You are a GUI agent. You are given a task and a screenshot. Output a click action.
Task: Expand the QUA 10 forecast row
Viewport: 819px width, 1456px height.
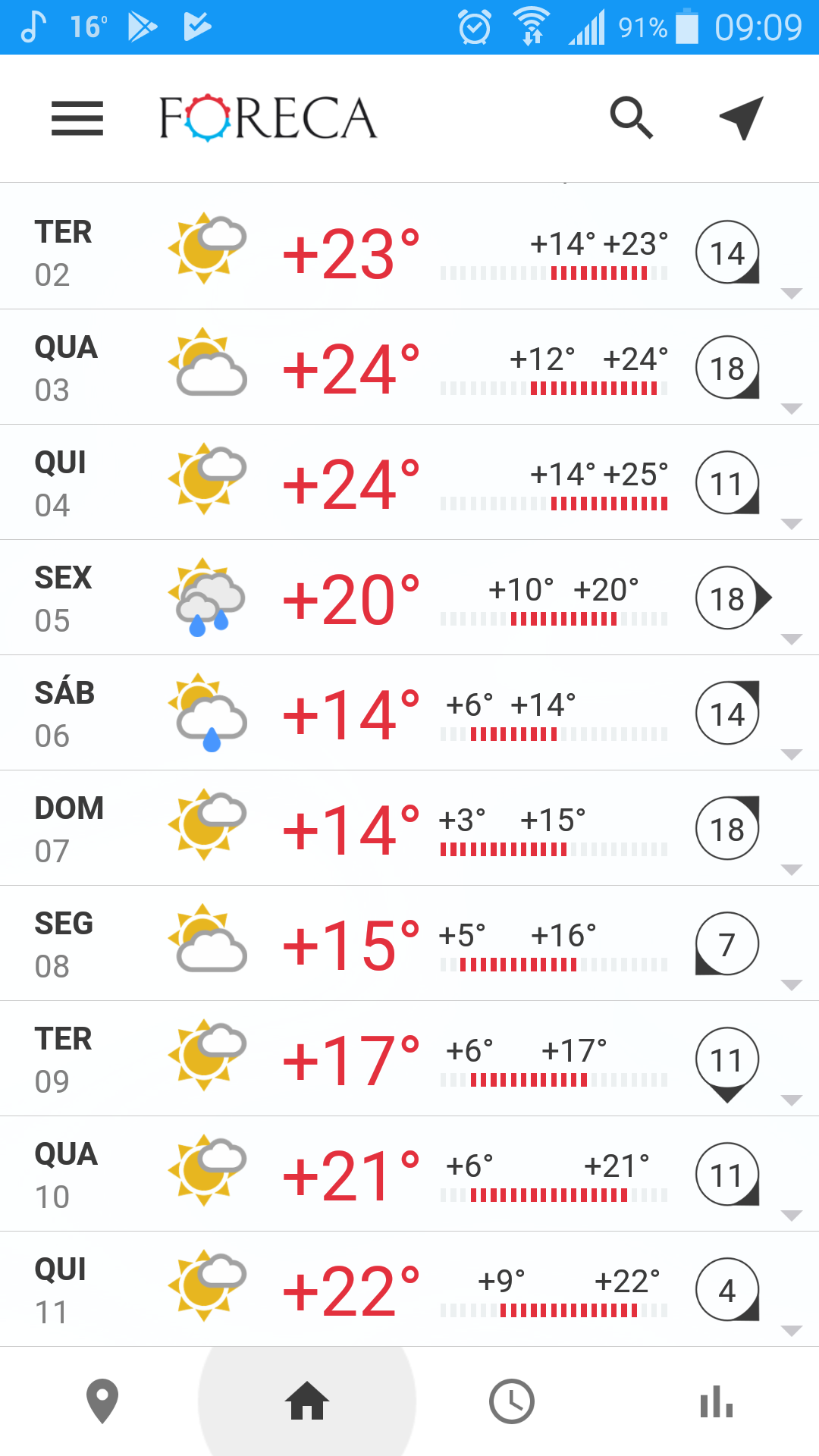[409, 1174]
